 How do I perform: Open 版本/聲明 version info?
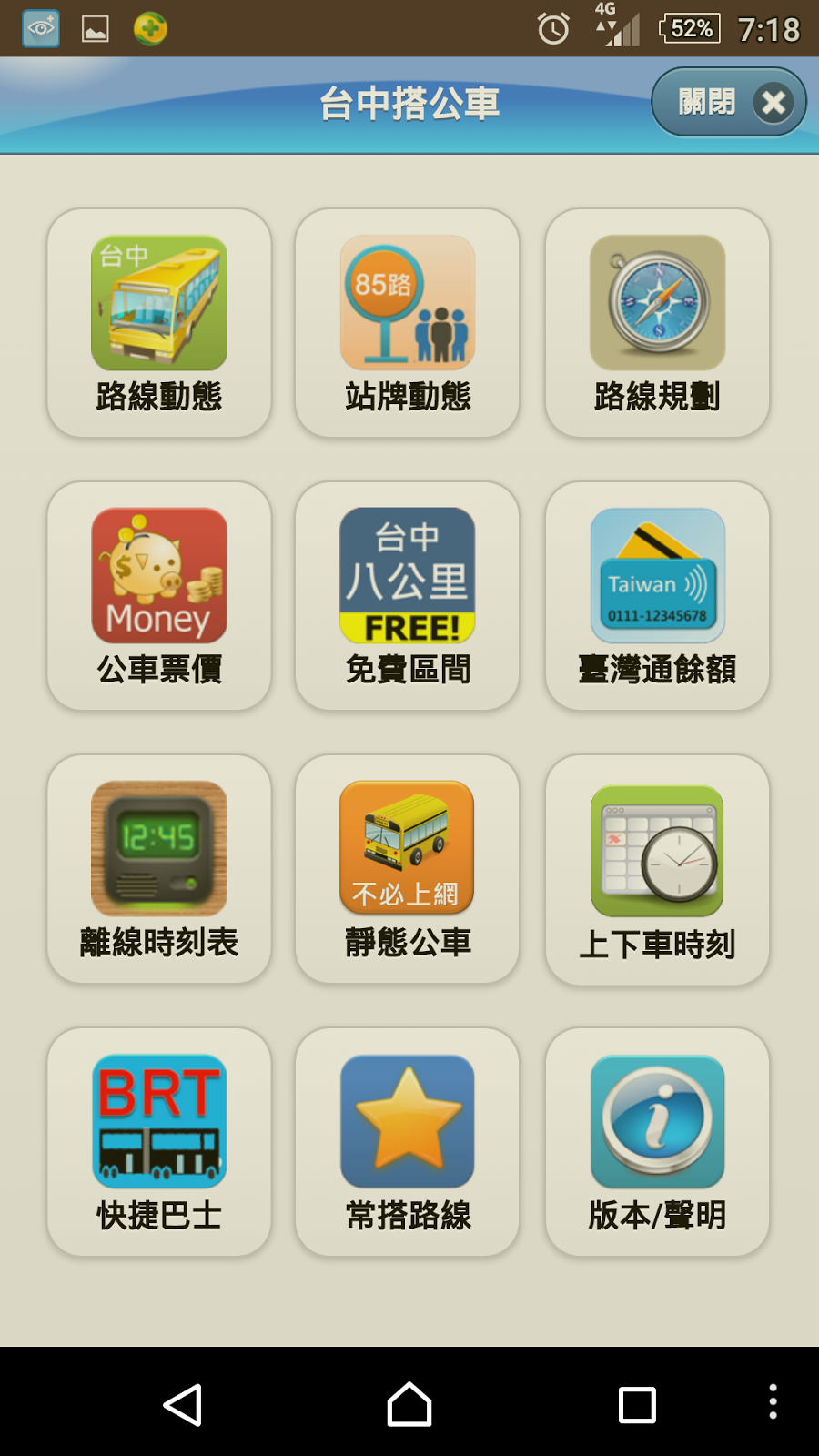click(657, 1142)
